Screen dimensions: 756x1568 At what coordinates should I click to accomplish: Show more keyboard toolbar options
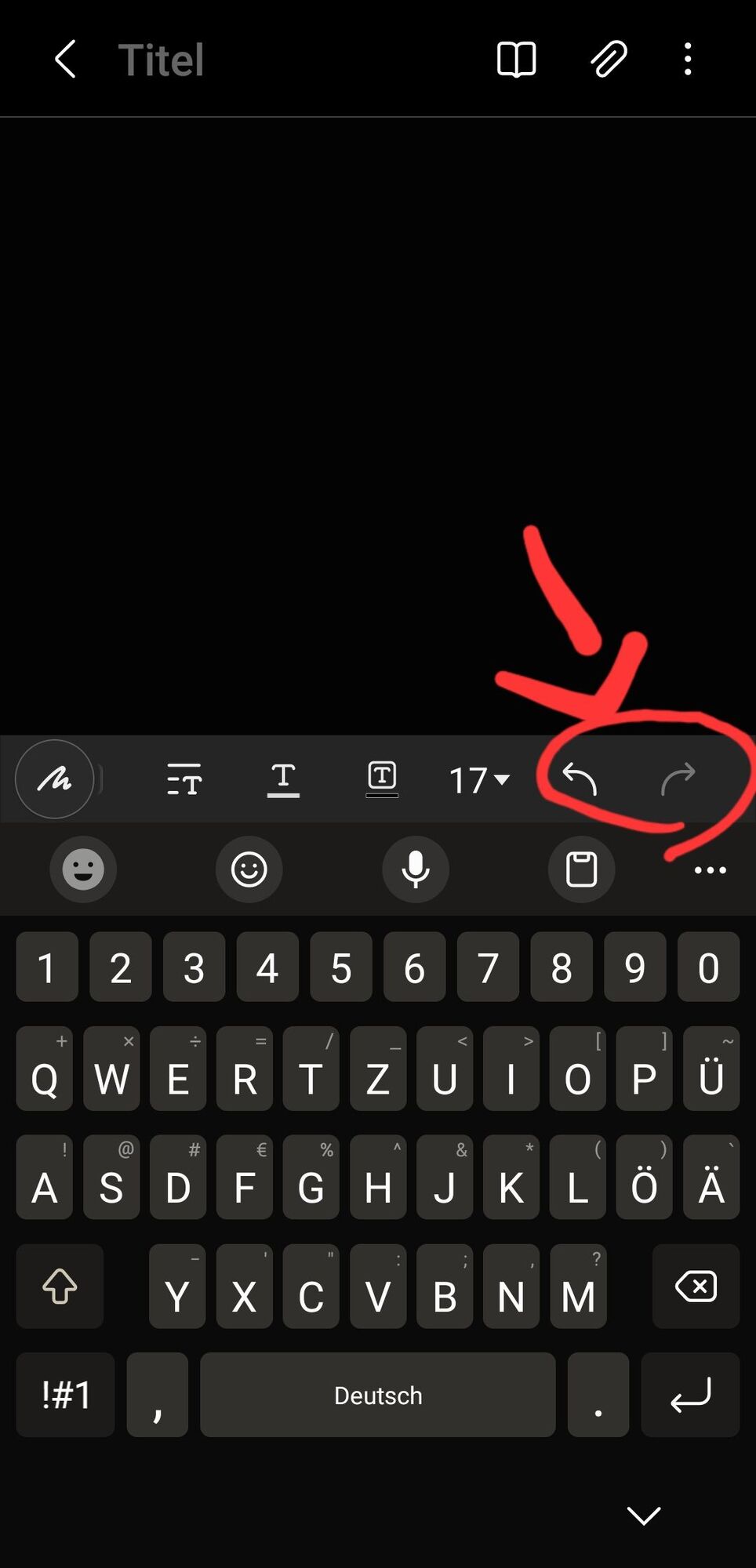pos(711,870)
